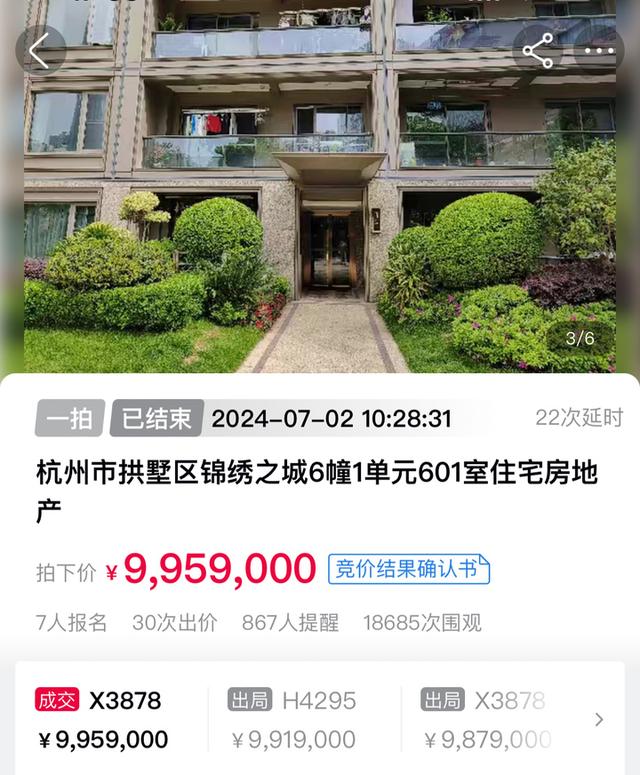Share this auction listing

coord(538,50)
